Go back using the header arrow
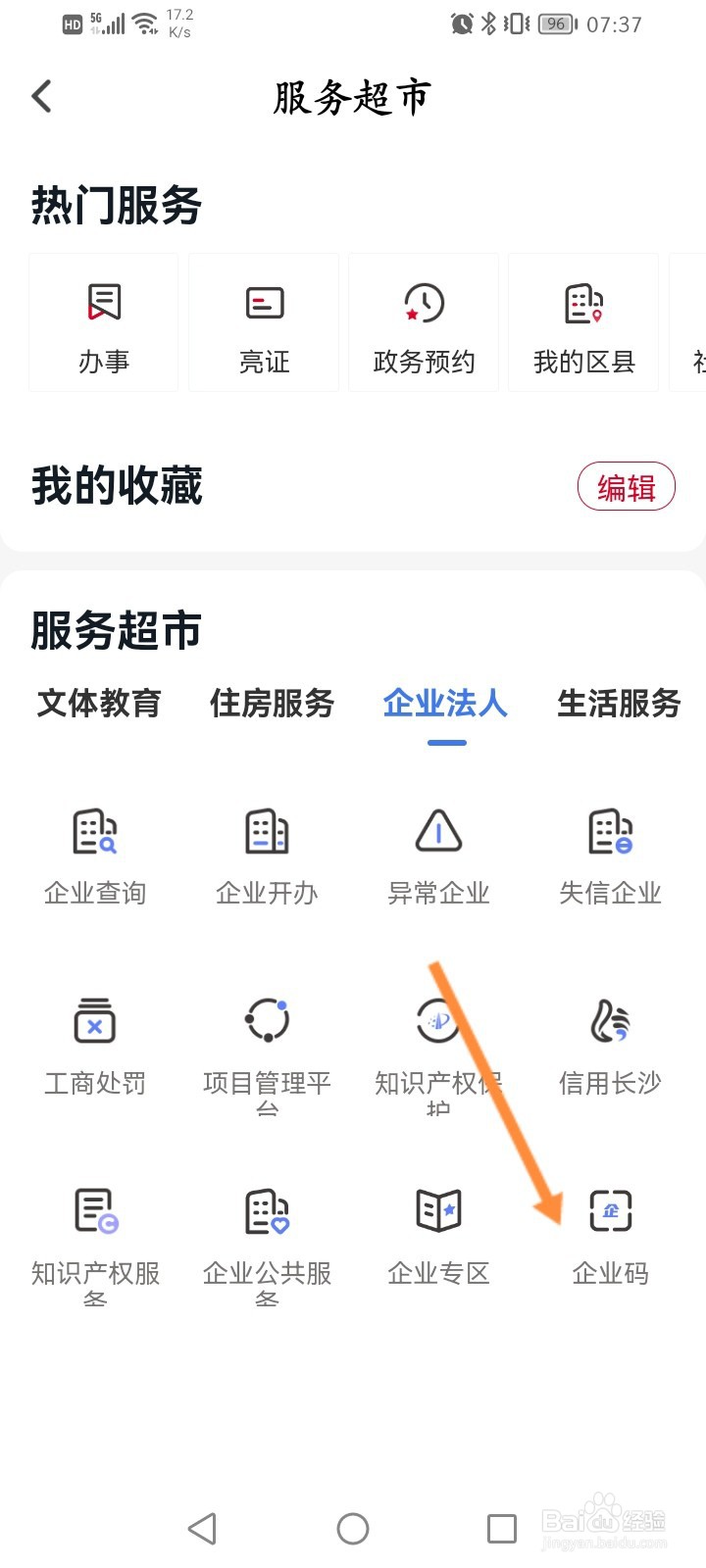This screenshot has width=706, height=1568. [41, 96]
